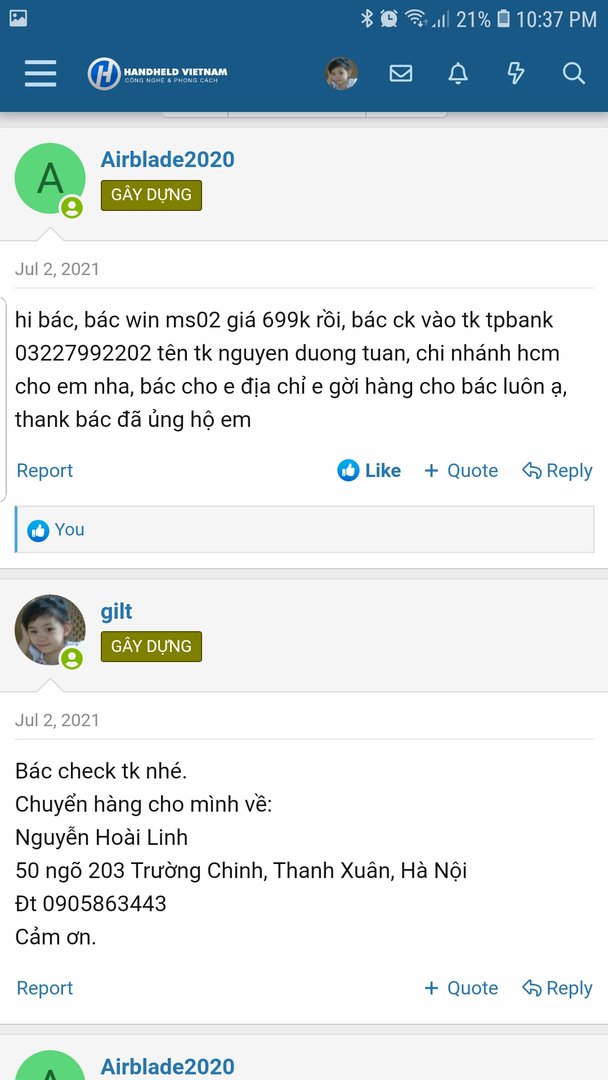Open your account avatar menu
This screenshot has height=1080, width=608.
click(x=341, y=73)
